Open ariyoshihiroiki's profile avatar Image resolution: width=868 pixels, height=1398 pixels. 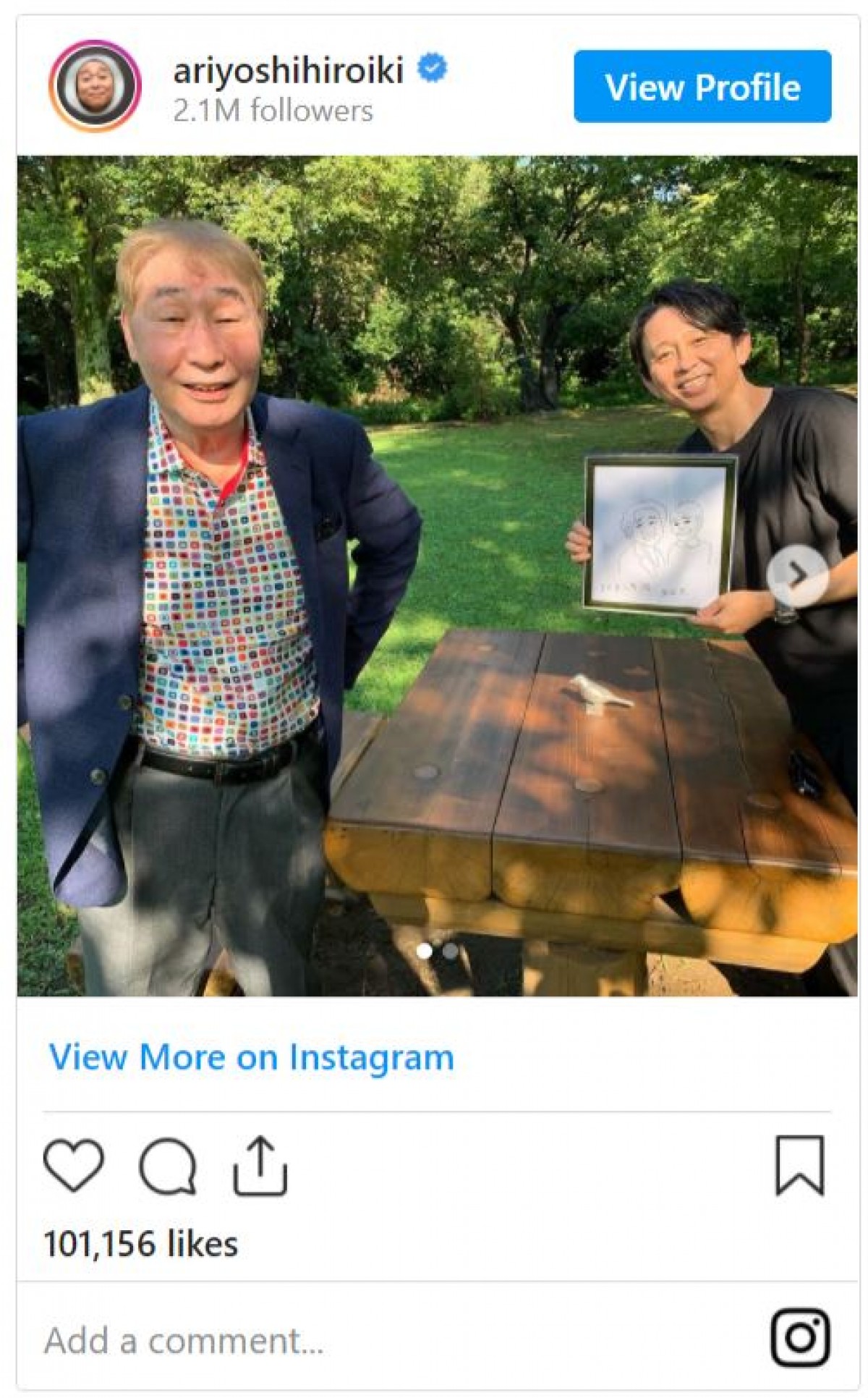[x=95, y=86]
